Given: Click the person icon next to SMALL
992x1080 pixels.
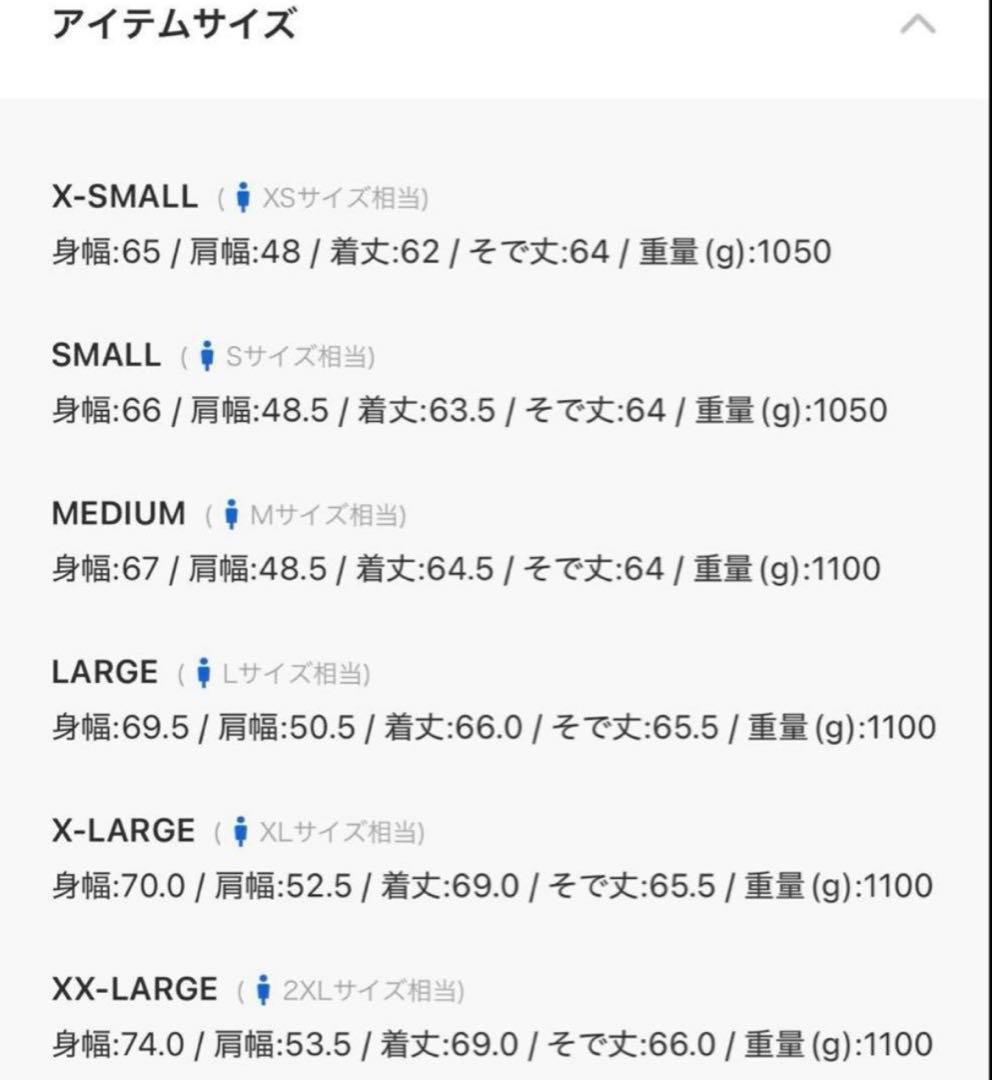Looking at the screenshot, I should (x=209, y=356).
